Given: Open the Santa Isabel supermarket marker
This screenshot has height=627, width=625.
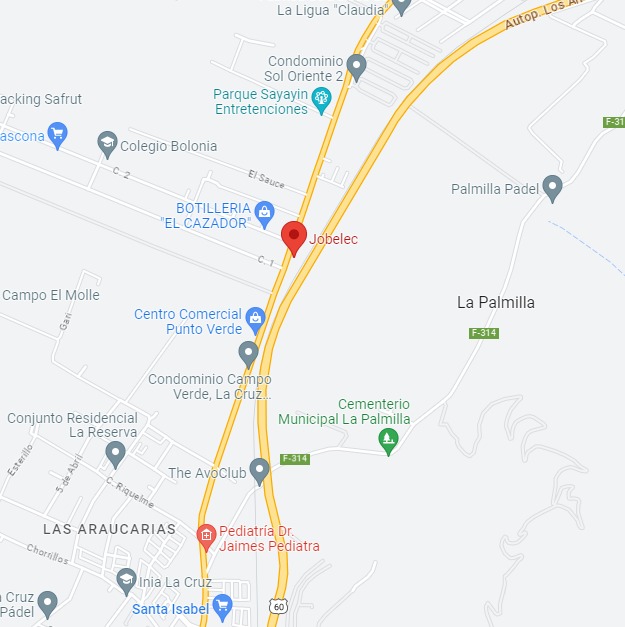Looking at the screenshot, I should (222, 606).
